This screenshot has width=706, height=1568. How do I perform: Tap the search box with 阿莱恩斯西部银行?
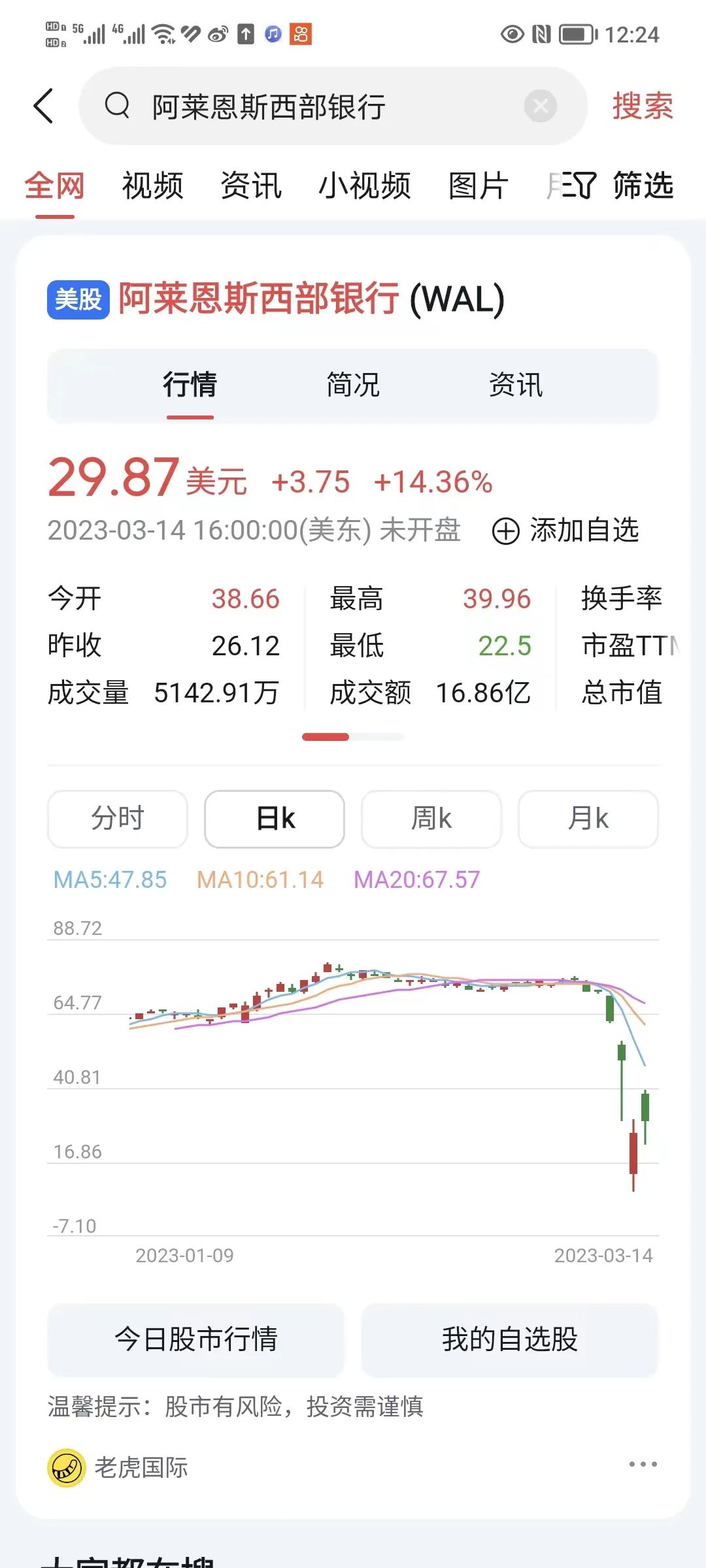[314, 106]
